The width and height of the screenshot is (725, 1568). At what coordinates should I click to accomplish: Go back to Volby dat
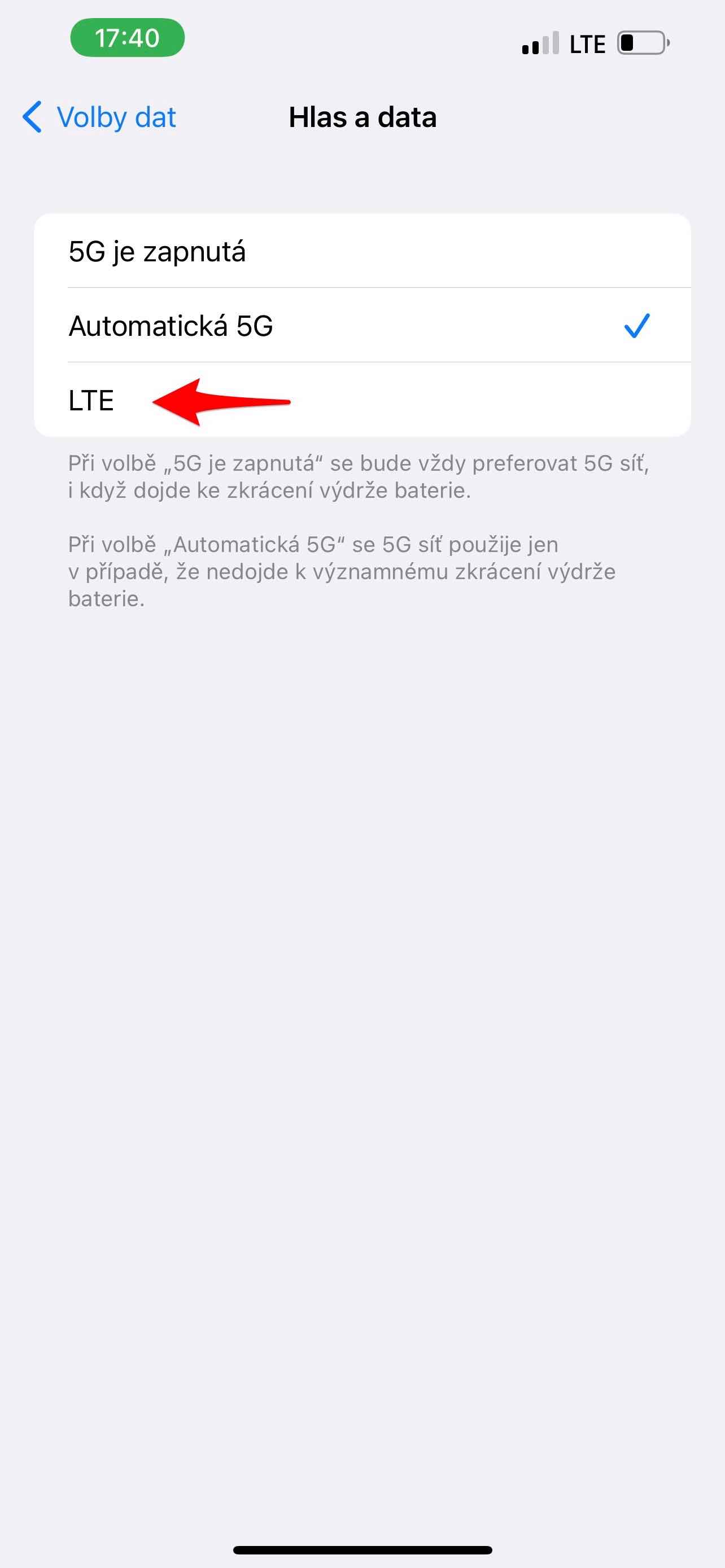[99, 117]
